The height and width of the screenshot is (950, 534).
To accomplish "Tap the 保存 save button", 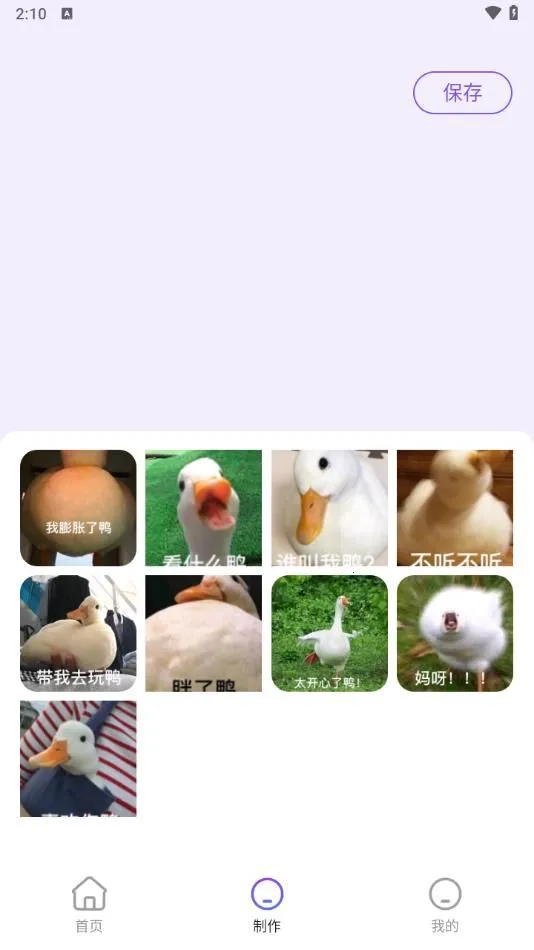I will (462, 93).
